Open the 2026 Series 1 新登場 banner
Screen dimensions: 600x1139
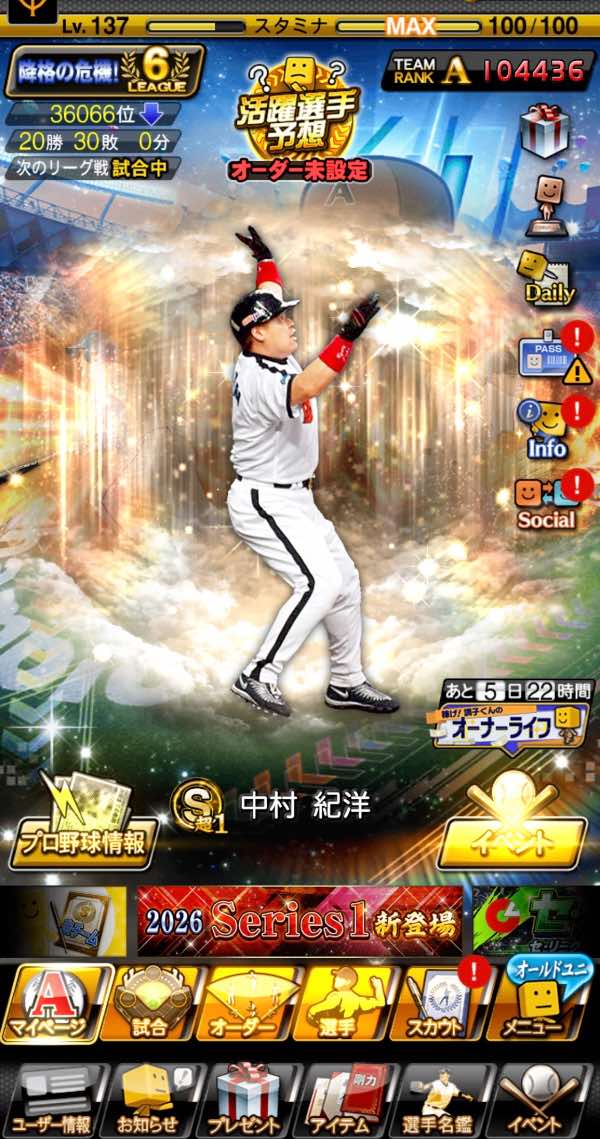[300, 919]
